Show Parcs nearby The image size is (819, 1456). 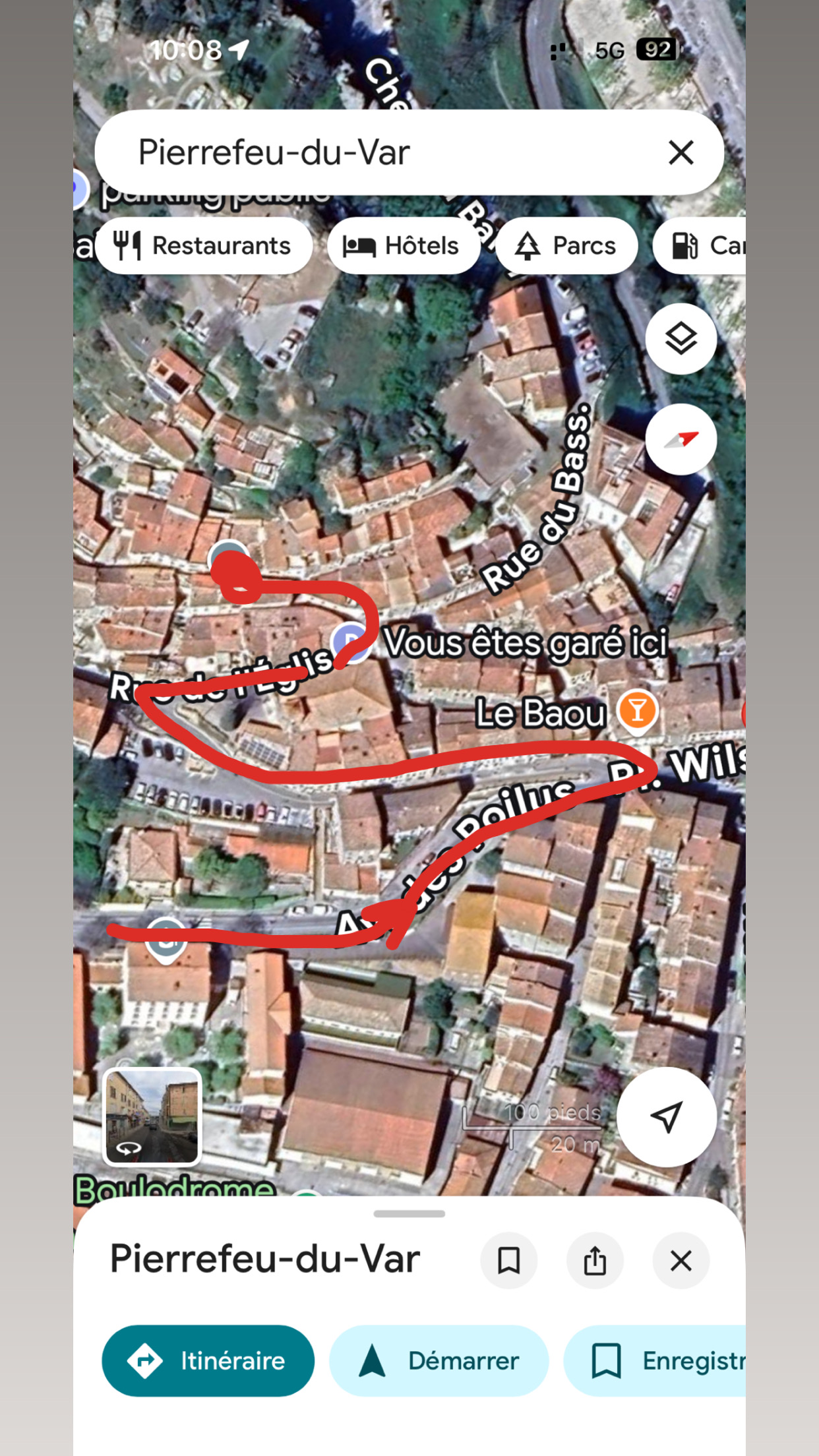pyautogui.click(x=567, y=246)
